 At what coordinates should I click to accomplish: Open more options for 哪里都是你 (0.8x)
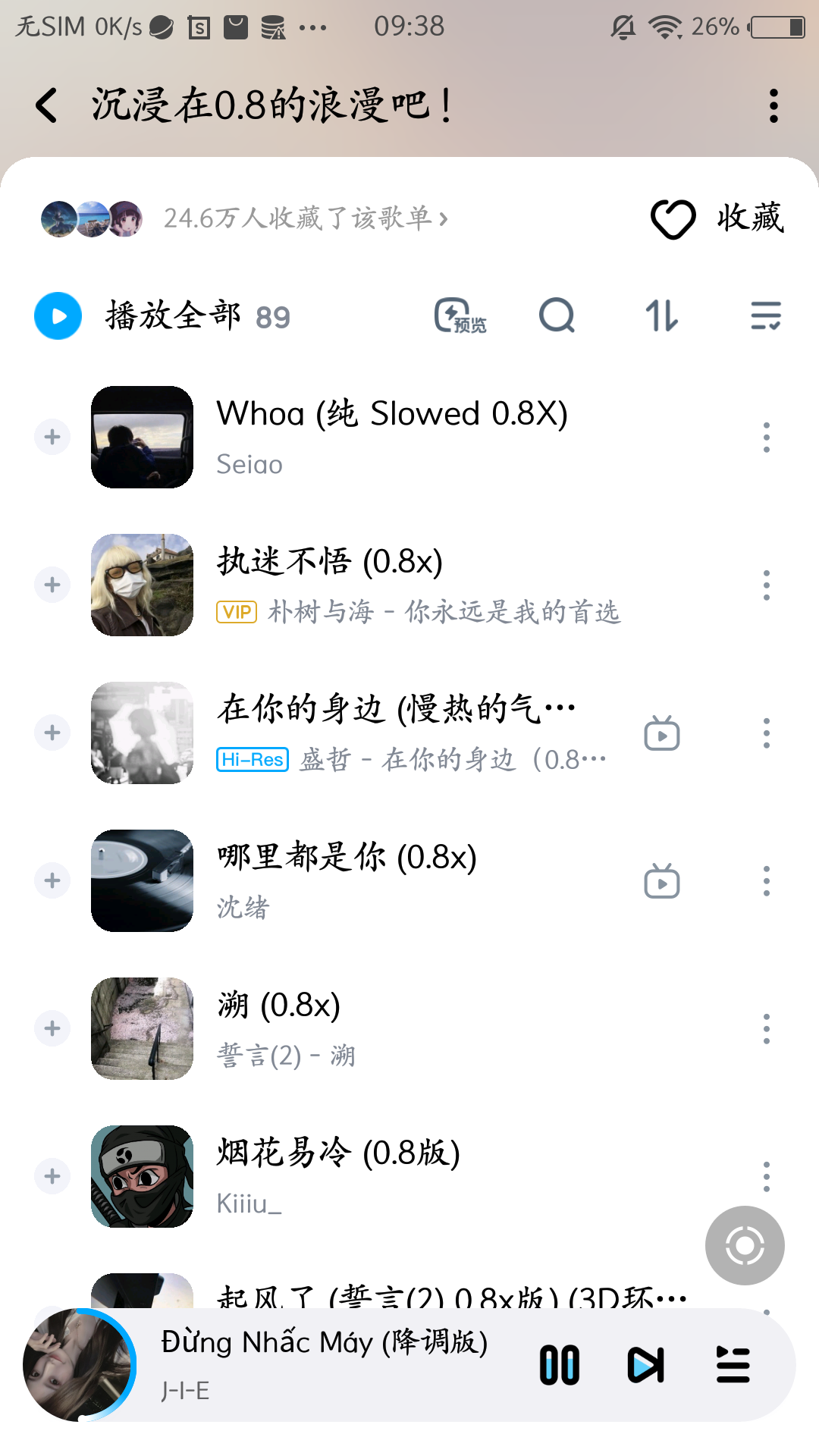(767, 881)
